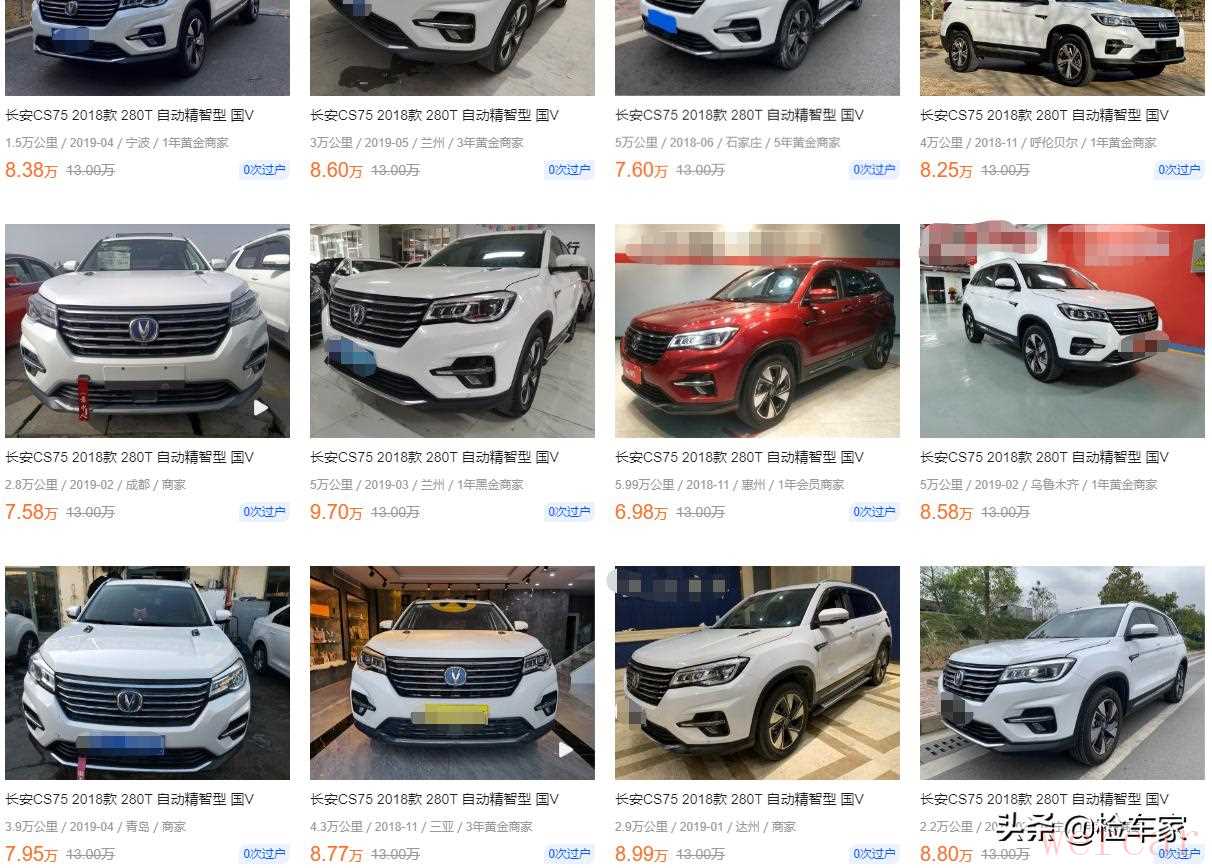View the 8.77万 Sanya CS75 card
1212x868 pixels.
(x=452, y=673)
